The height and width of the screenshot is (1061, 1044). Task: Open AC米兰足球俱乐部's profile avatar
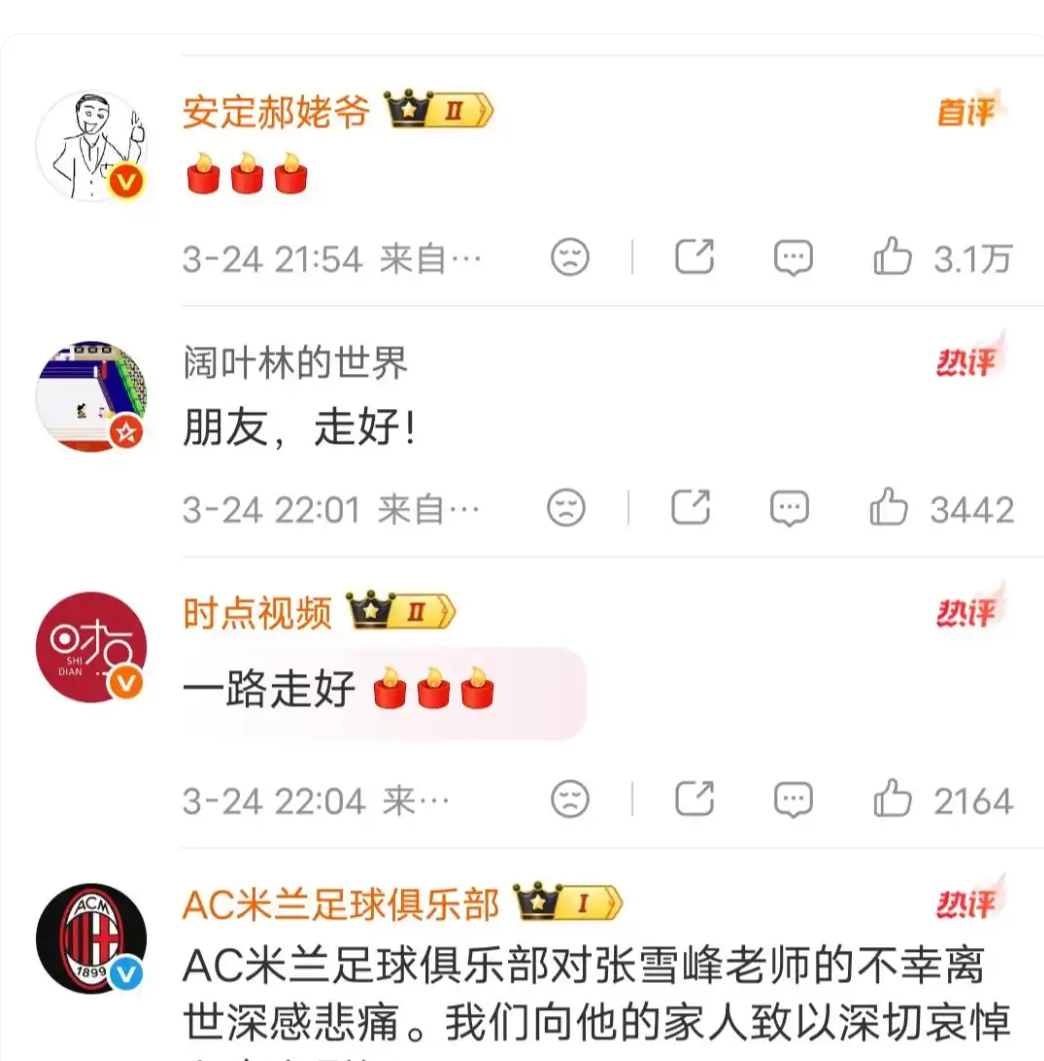click(x=91, y=938)
